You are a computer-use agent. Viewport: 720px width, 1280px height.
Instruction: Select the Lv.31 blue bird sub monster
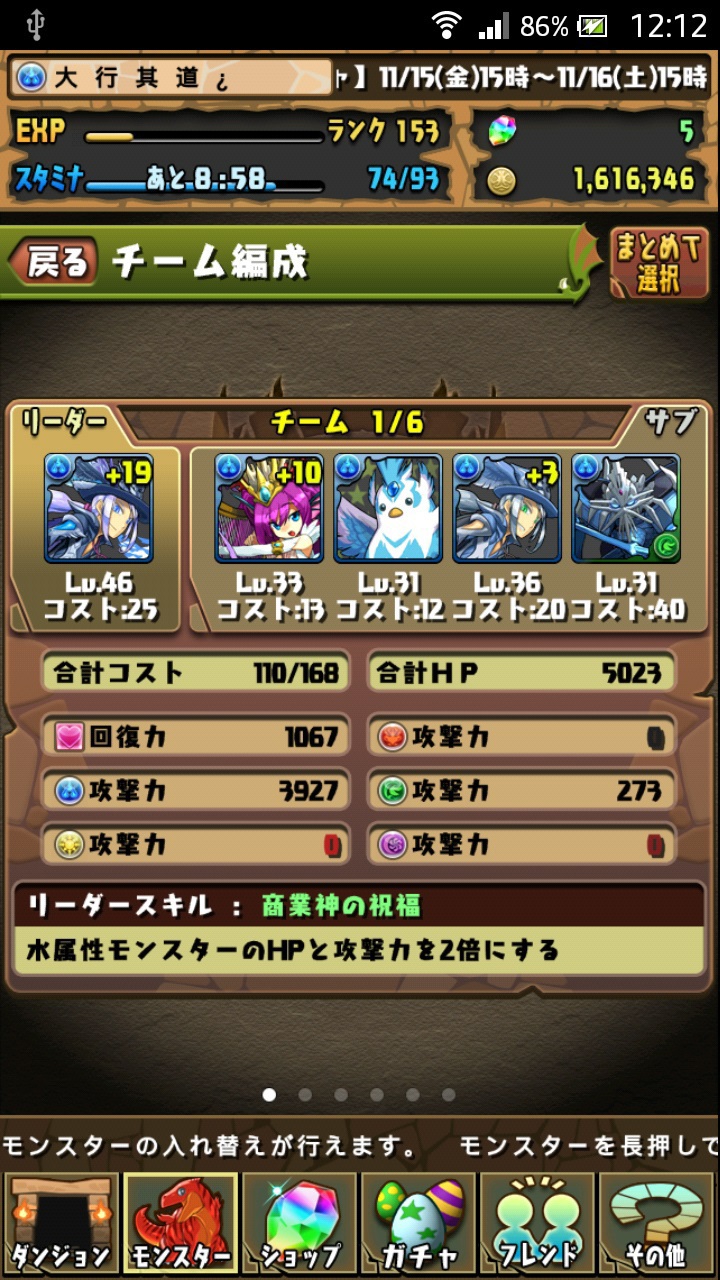[388, 509]
